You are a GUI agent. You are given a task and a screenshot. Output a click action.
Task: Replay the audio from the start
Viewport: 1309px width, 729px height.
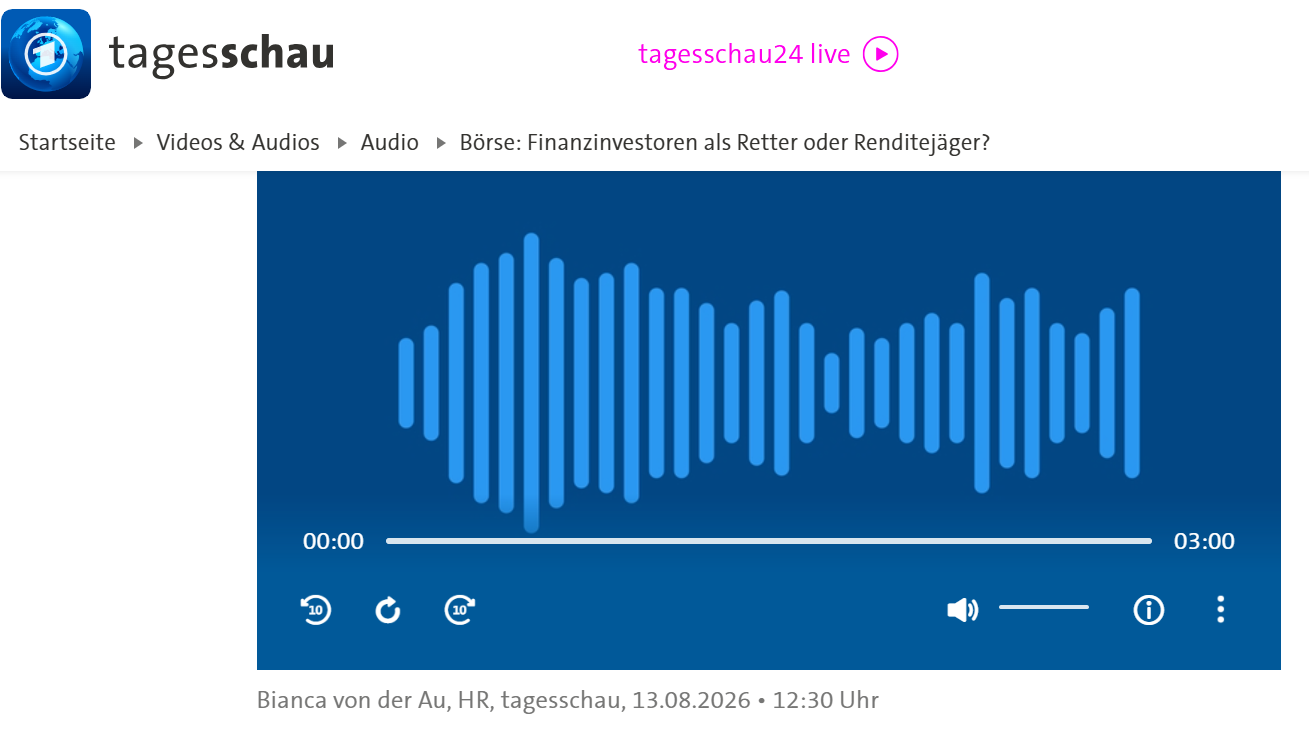[388, 609]
